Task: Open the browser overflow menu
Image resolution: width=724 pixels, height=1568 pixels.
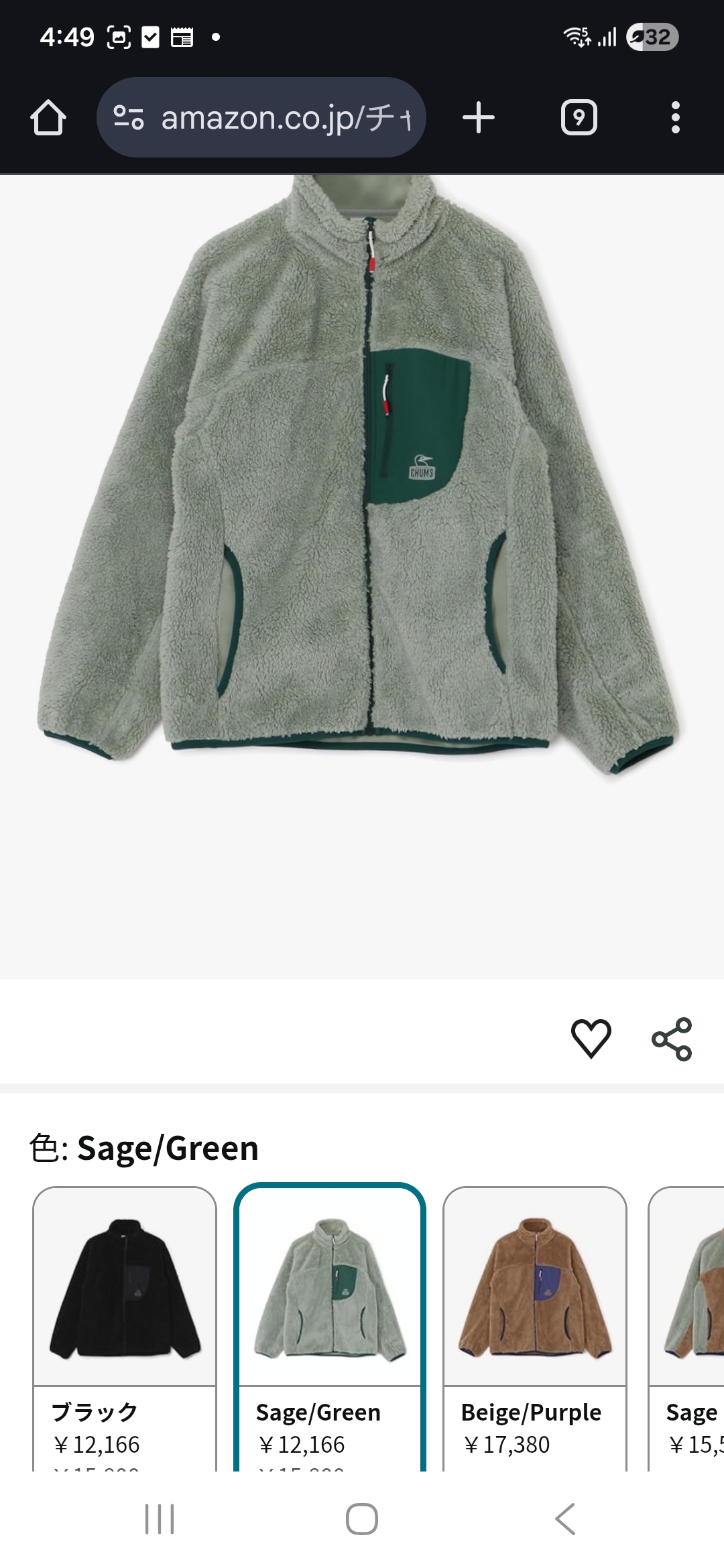Action: tap(675, 118)
